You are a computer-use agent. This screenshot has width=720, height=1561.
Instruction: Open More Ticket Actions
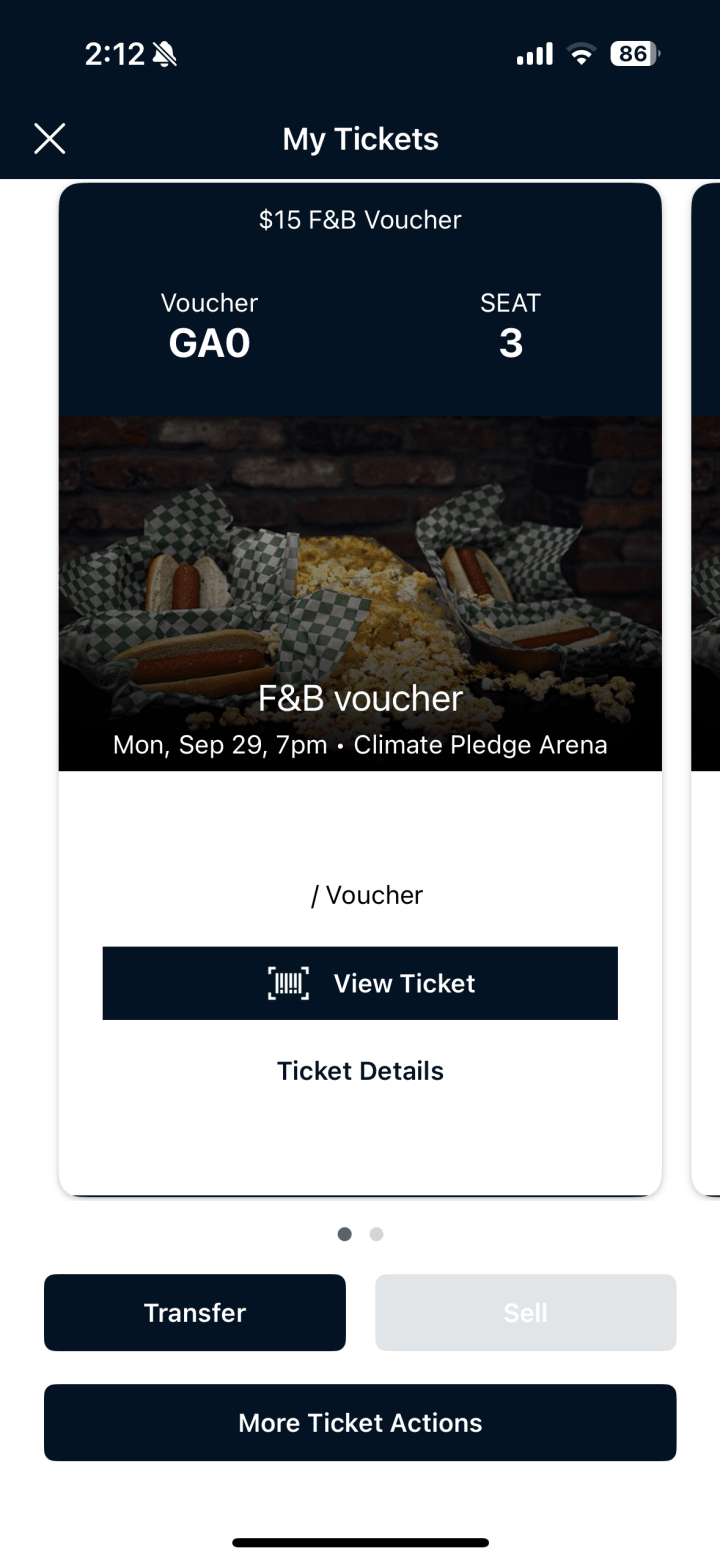point(360,1422)
